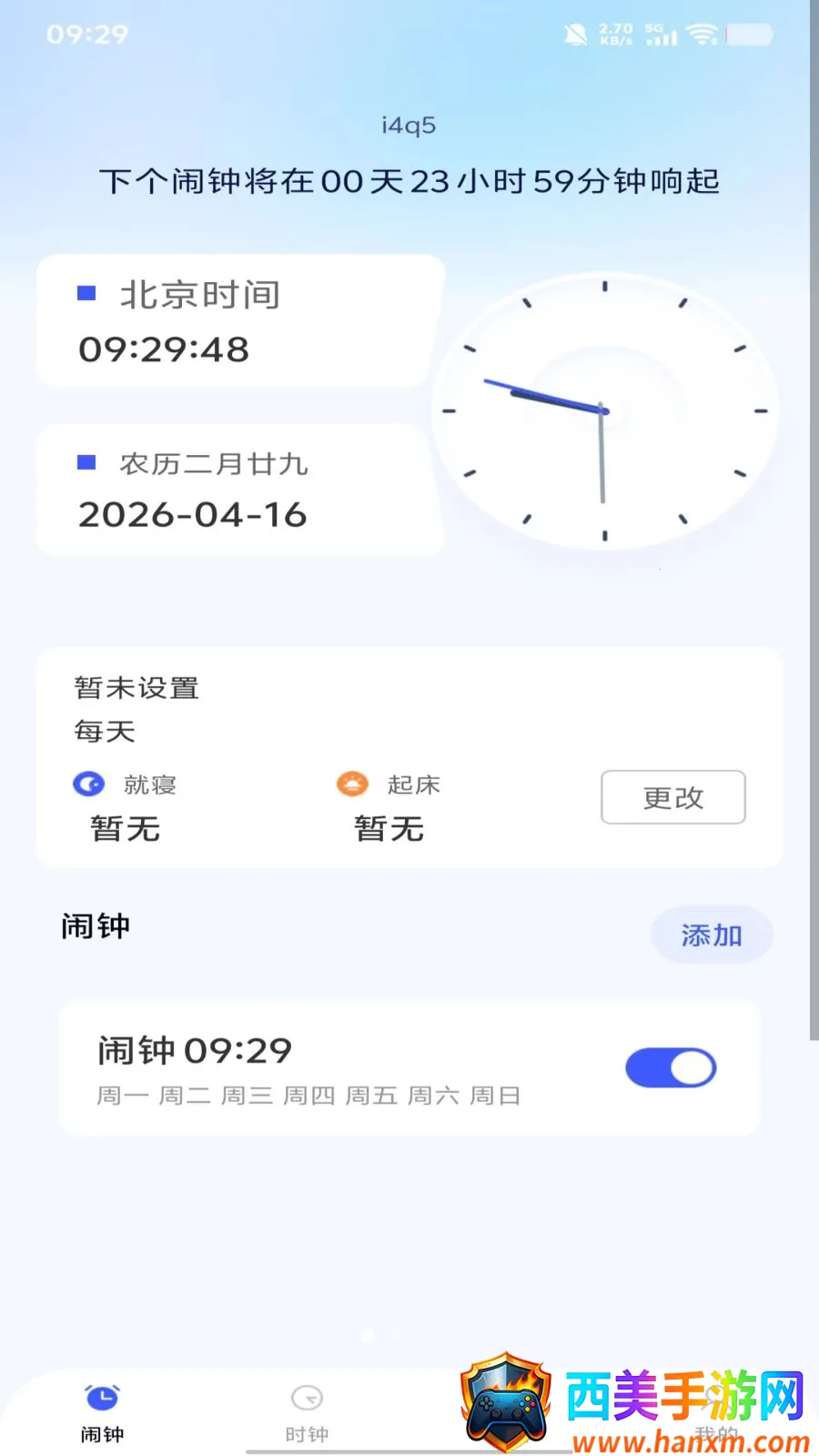Select the 闹钟 tab in bottom bar
The height and width of the screenshot is (1456, 819).
tap(102, 1414)
